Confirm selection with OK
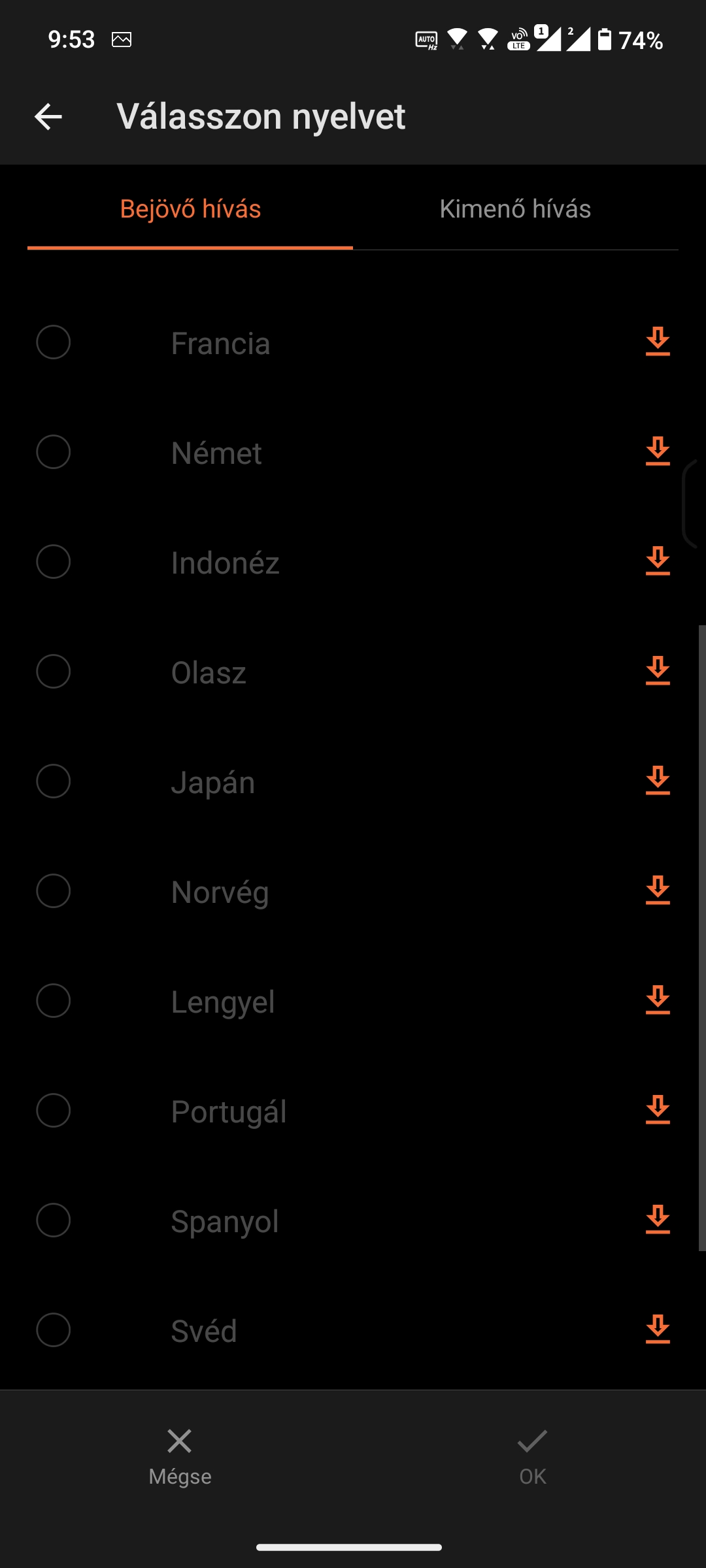Viewport: 706px width, 1568px height. (x=532, y=1456)
